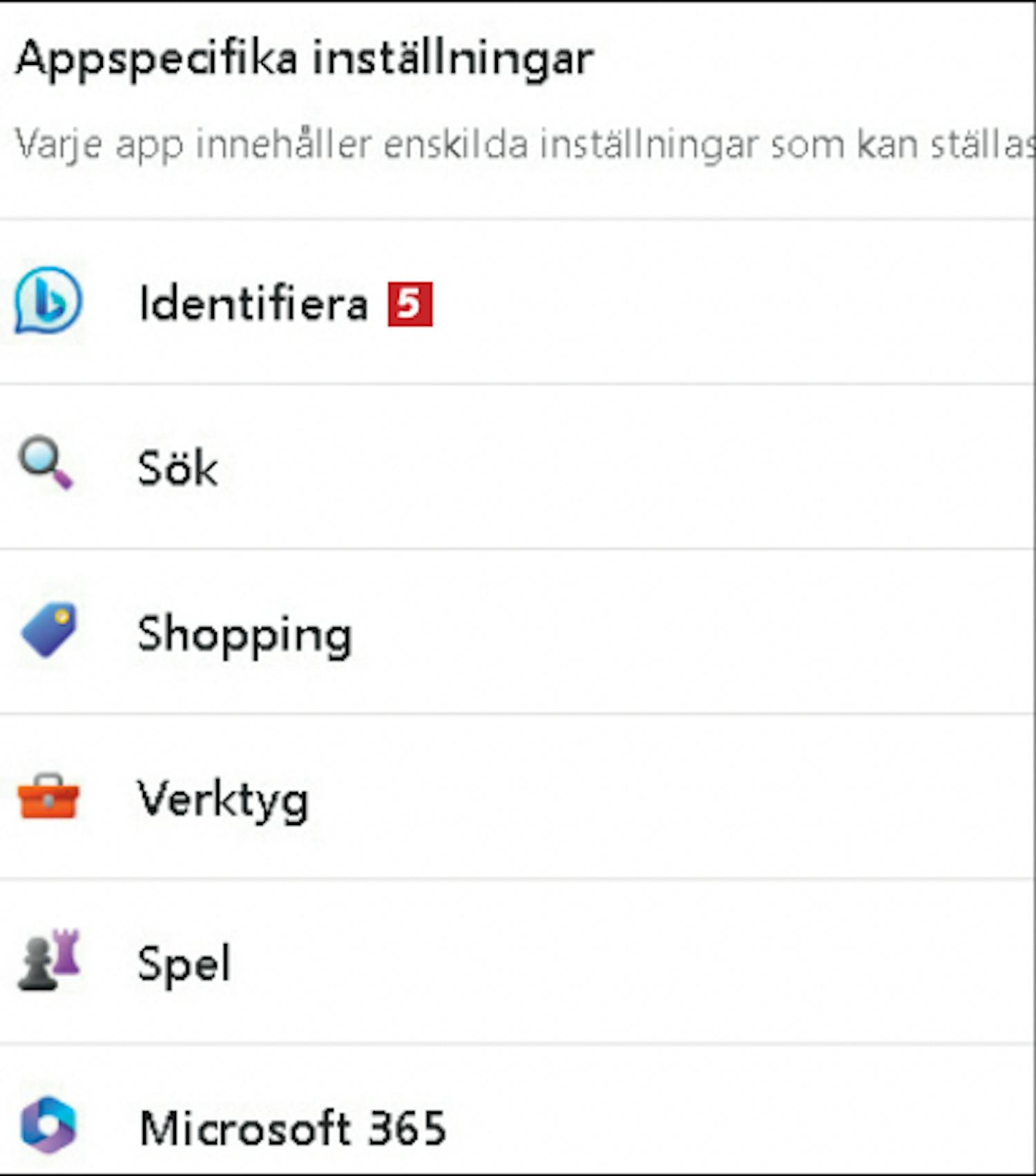
Task: Open Identifiera app settings
Action: tap(253, 303)
